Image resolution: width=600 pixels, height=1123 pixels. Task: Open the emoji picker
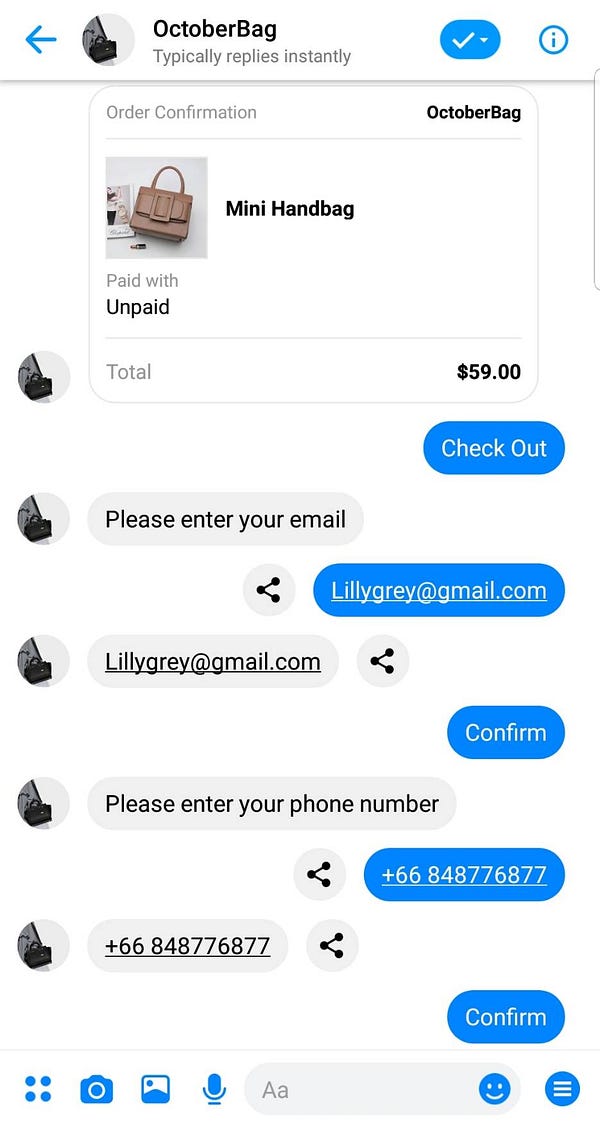494,1089
